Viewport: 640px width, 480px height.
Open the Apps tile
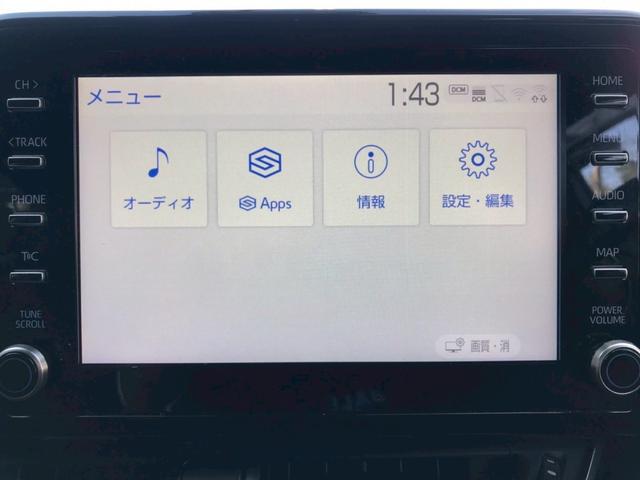pos(265,178)
